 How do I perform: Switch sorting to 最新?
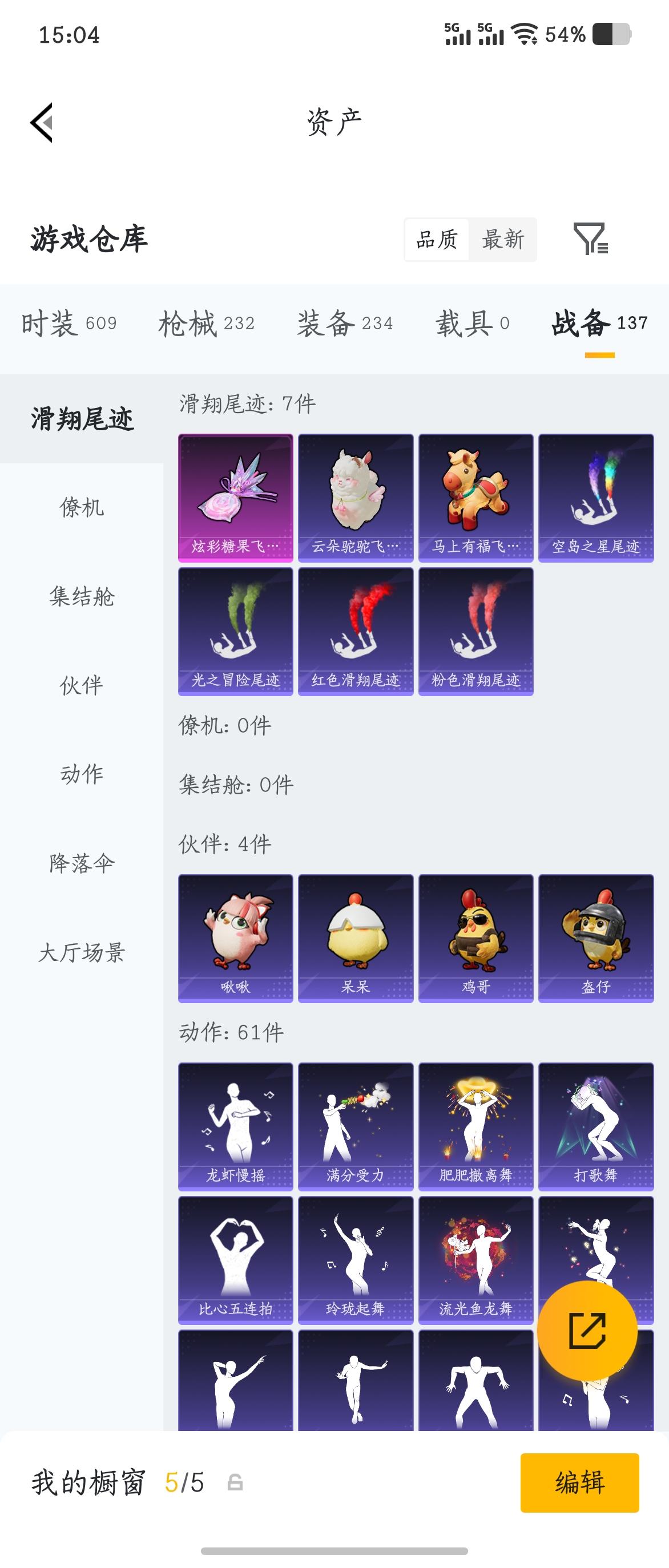[503, 240]
